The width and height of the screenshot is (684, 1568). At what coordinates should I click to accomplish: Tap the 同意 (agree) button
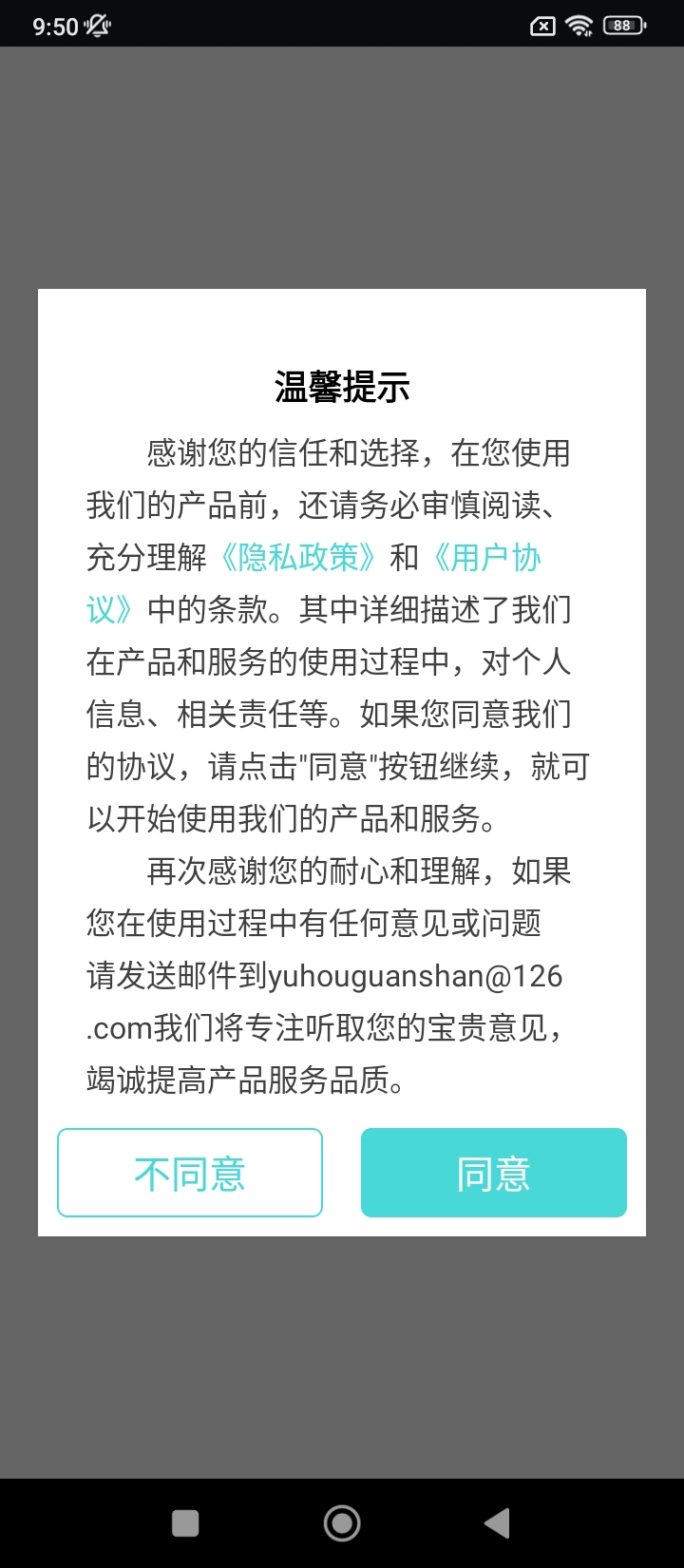point(493,1173)
